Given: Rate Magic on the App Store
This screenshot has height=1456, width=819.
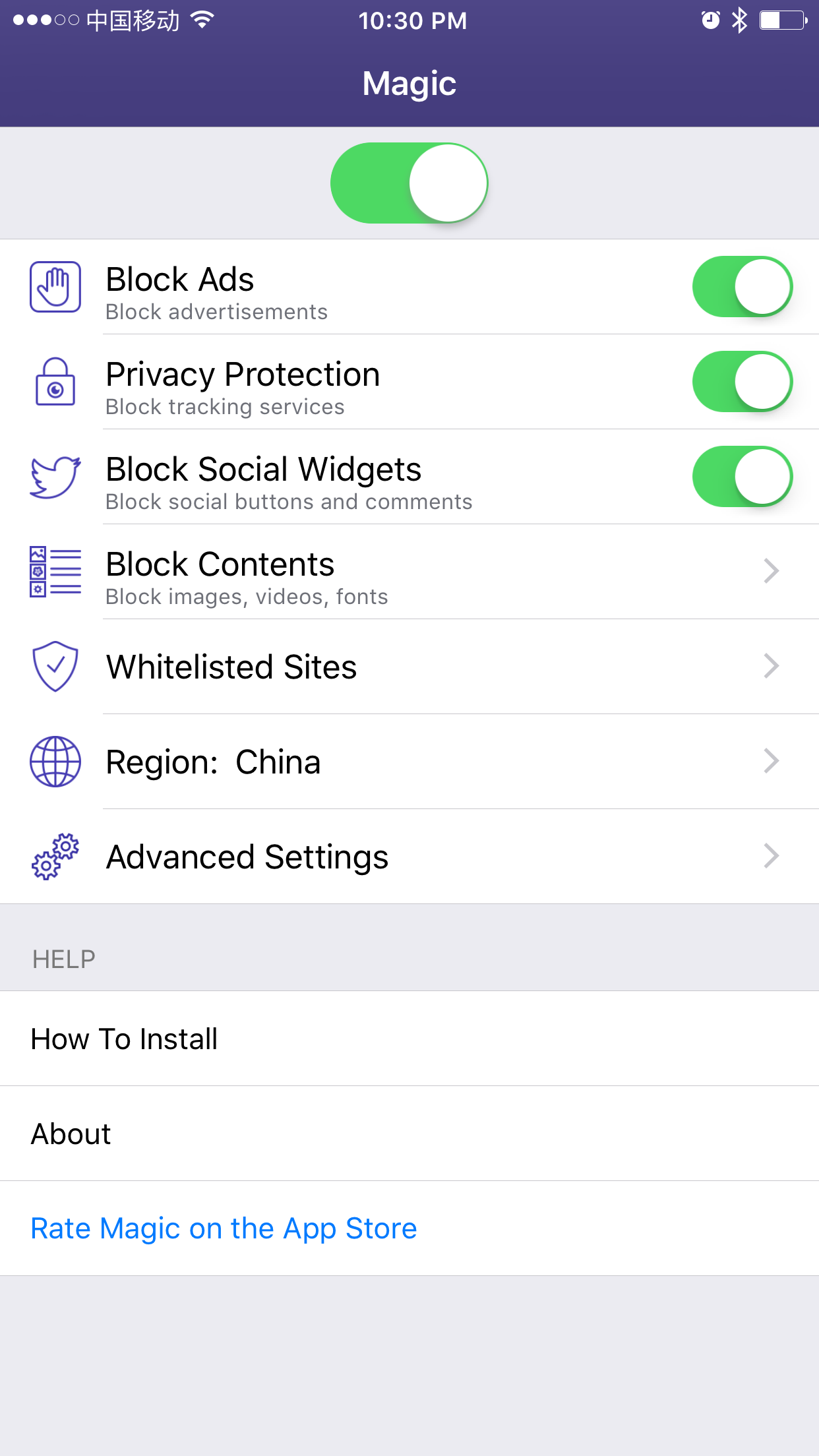Looking at the screenshot, I should [224, 1228].
